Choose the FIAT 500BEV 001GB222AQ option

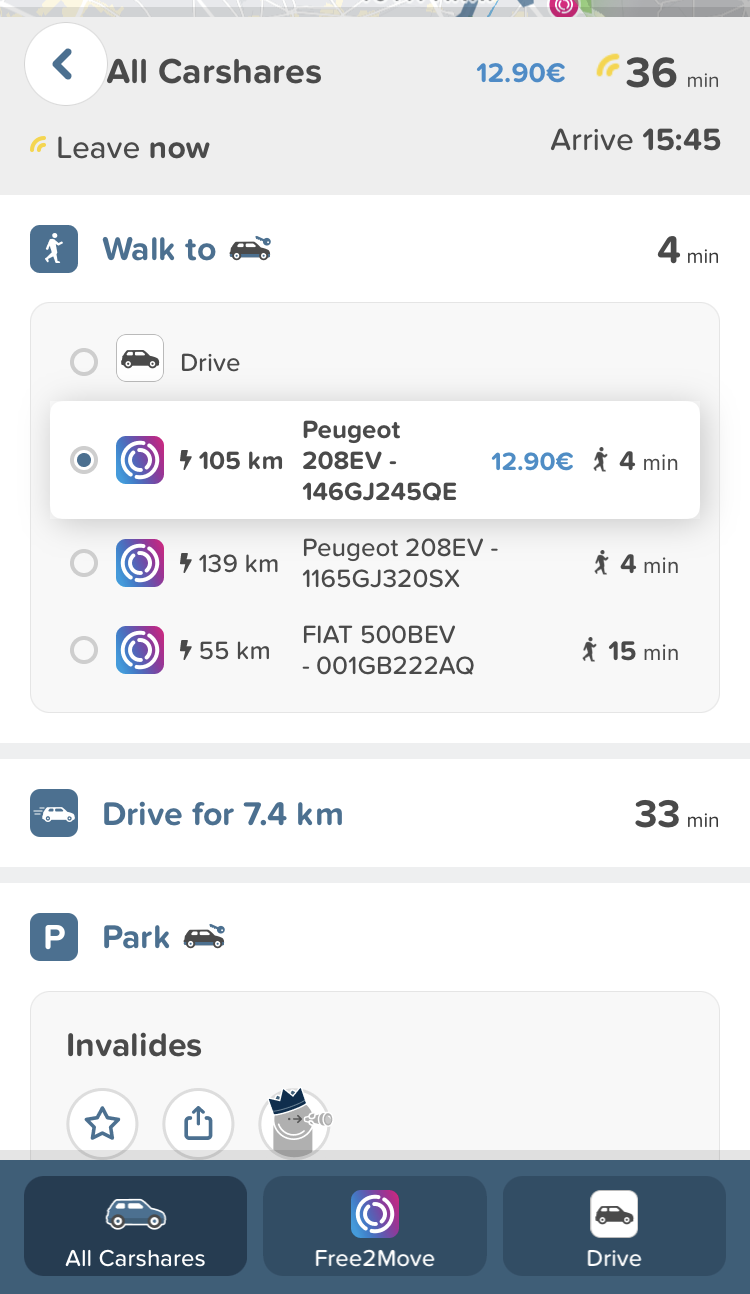pyautogui.click(x=84, y=651)
